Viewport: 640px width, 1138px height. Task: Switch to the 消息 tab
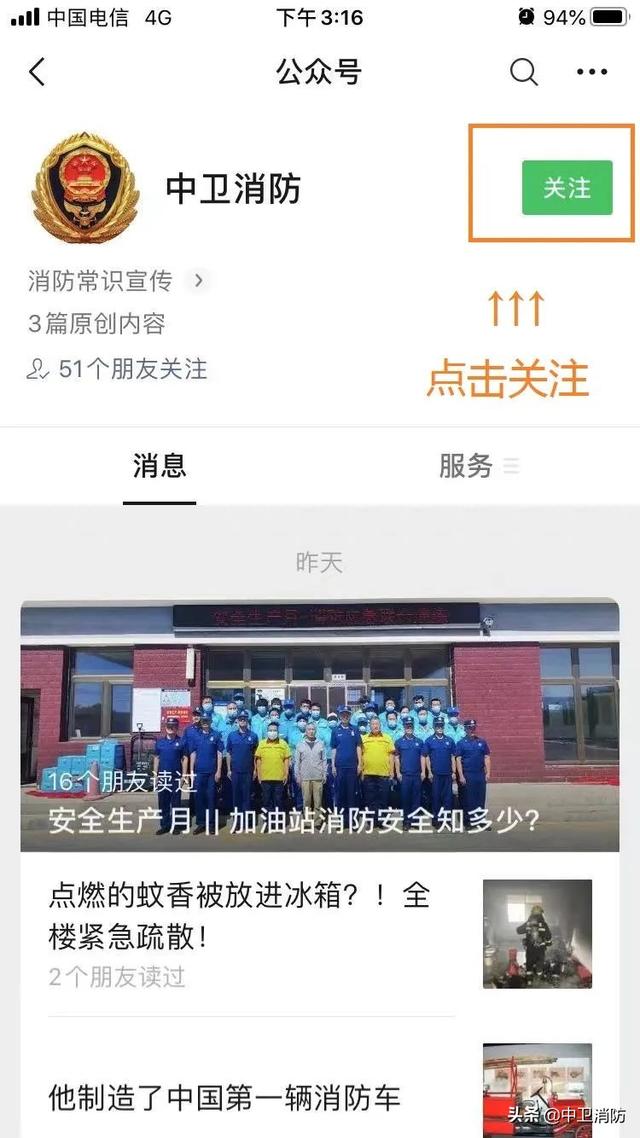point(159,466)
